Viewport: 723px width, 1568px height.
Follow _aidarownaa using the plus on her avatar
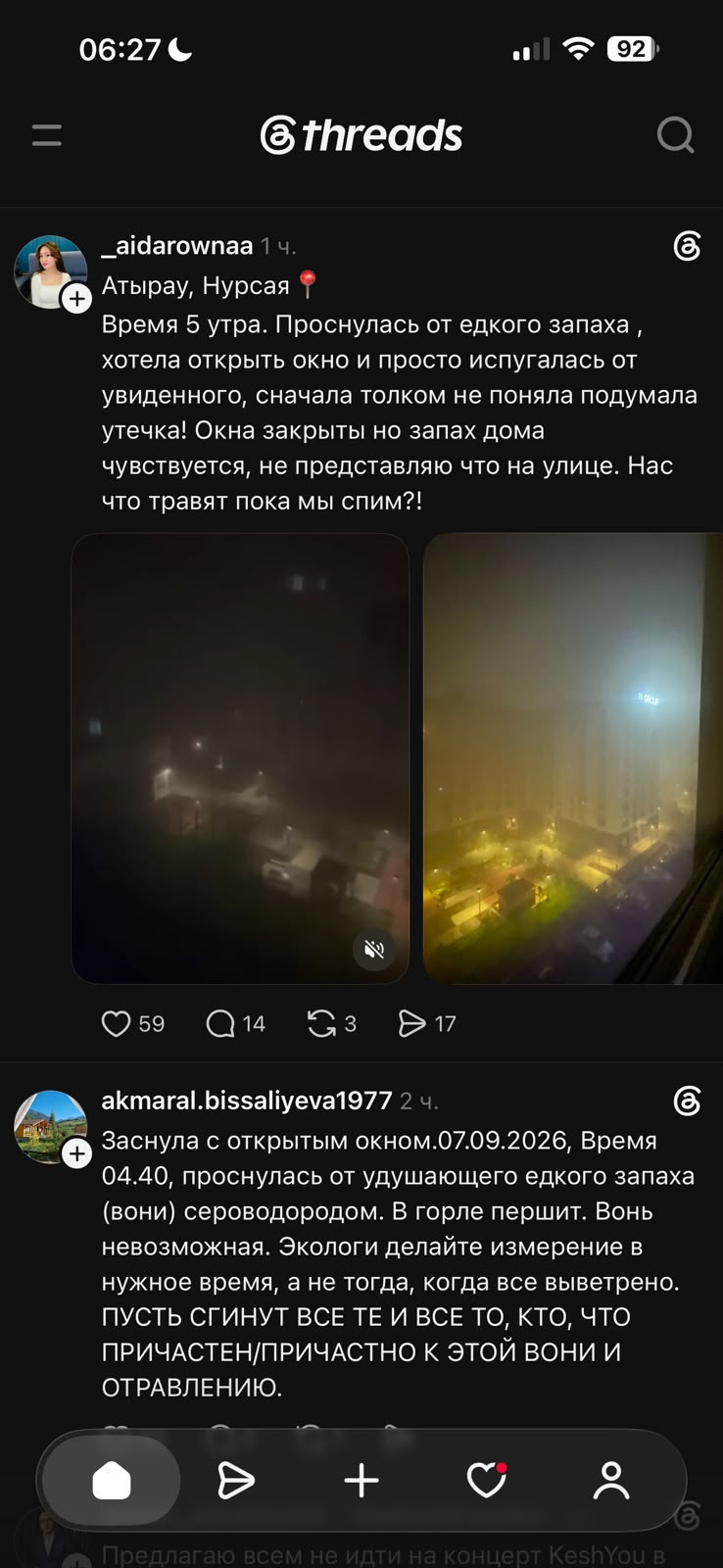(x=77, y=299)
